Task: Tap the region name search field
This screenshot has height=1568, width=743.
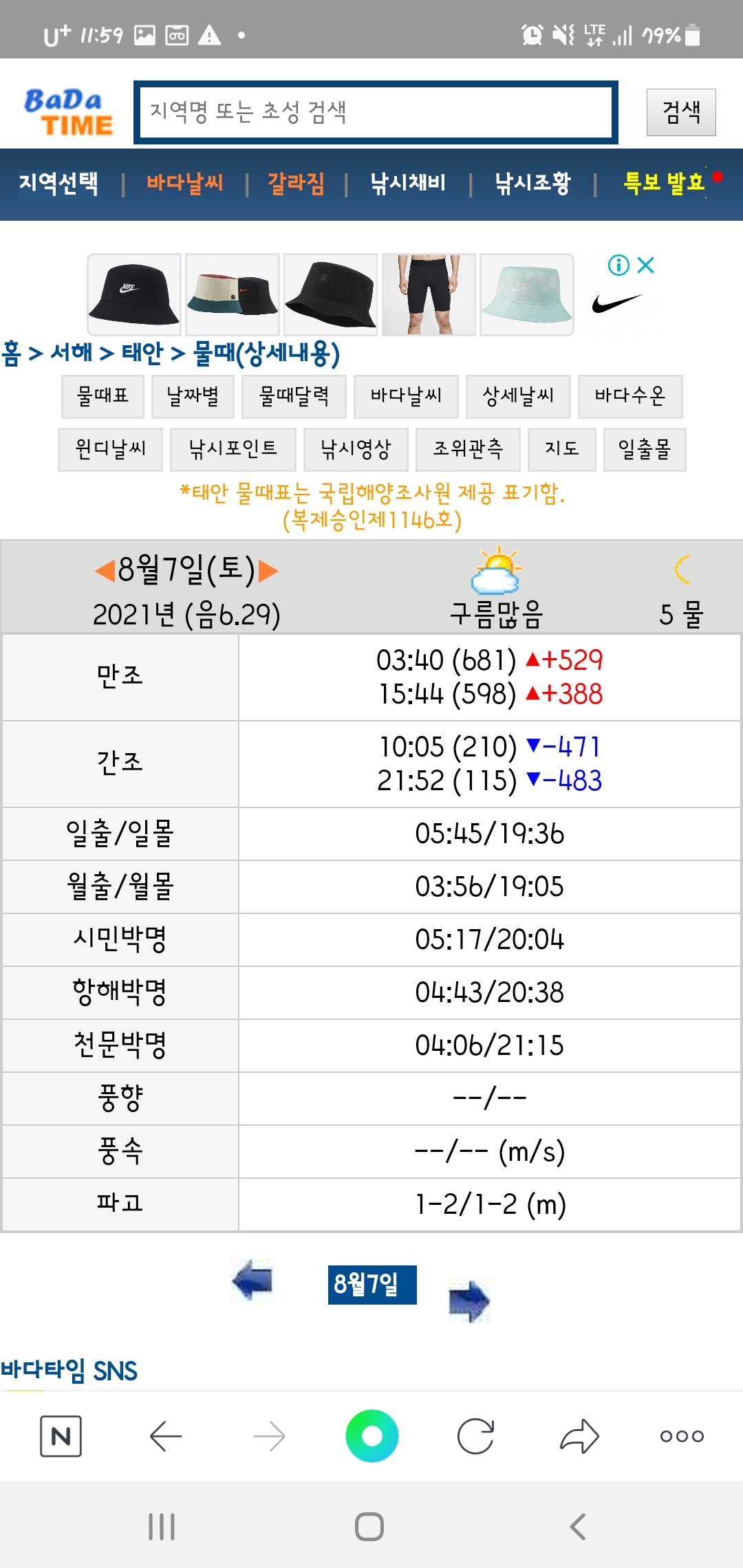Action: tap(376, 112)
